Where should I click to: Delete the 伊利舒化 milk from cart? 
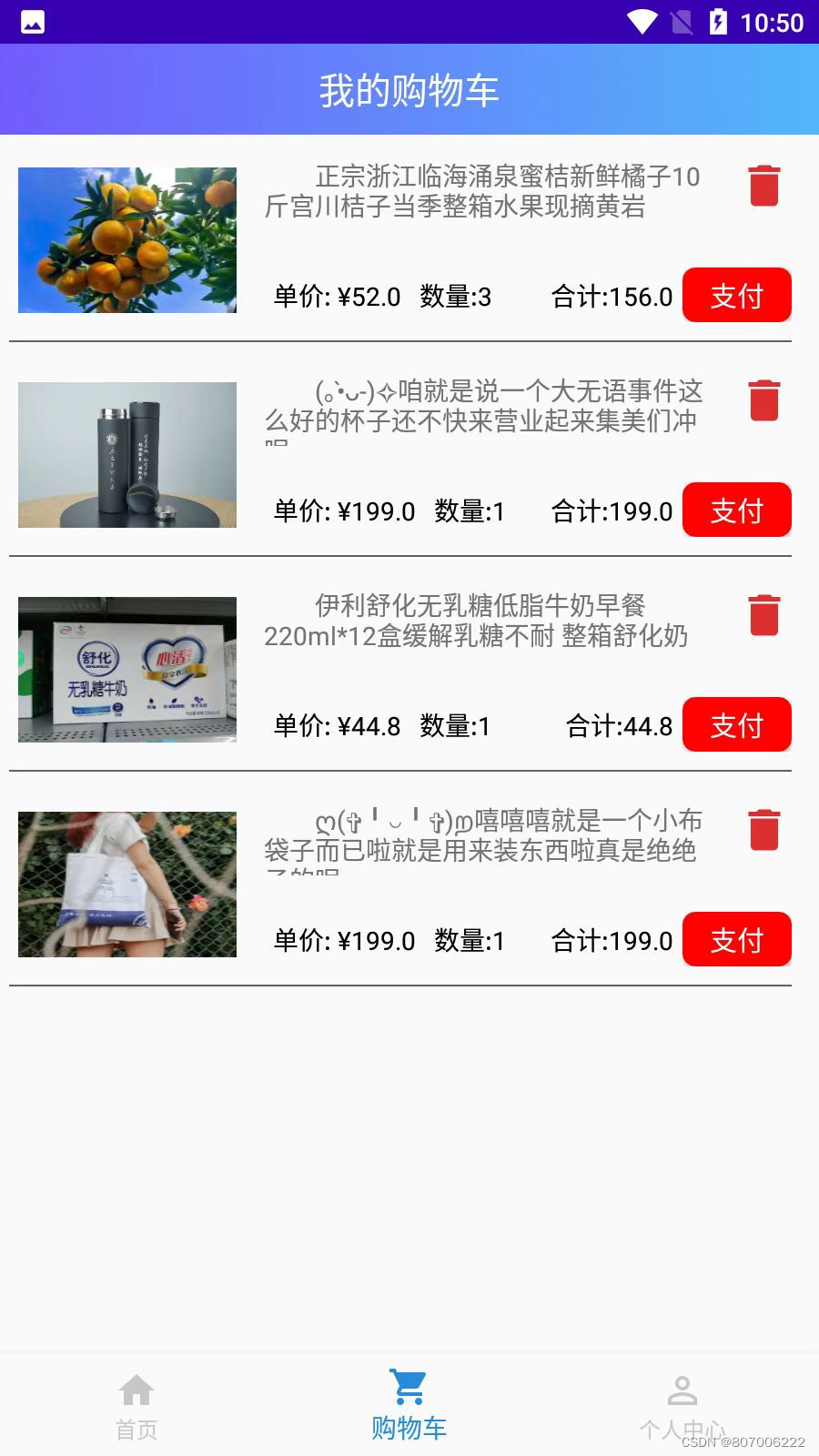pos(764,615)
